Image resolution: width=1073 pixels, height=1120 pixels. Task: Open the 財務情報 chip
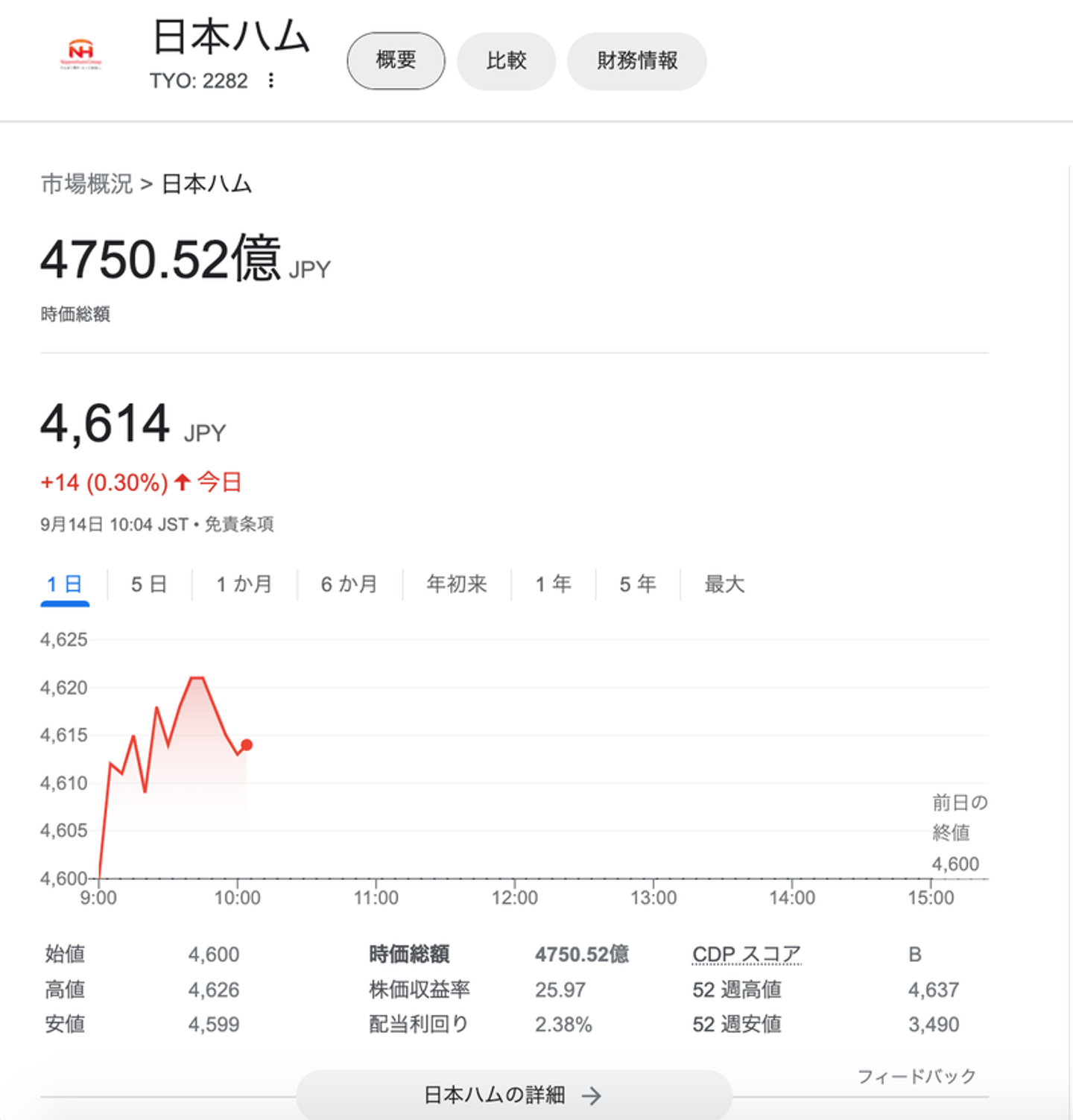click(x=636, y=60)
